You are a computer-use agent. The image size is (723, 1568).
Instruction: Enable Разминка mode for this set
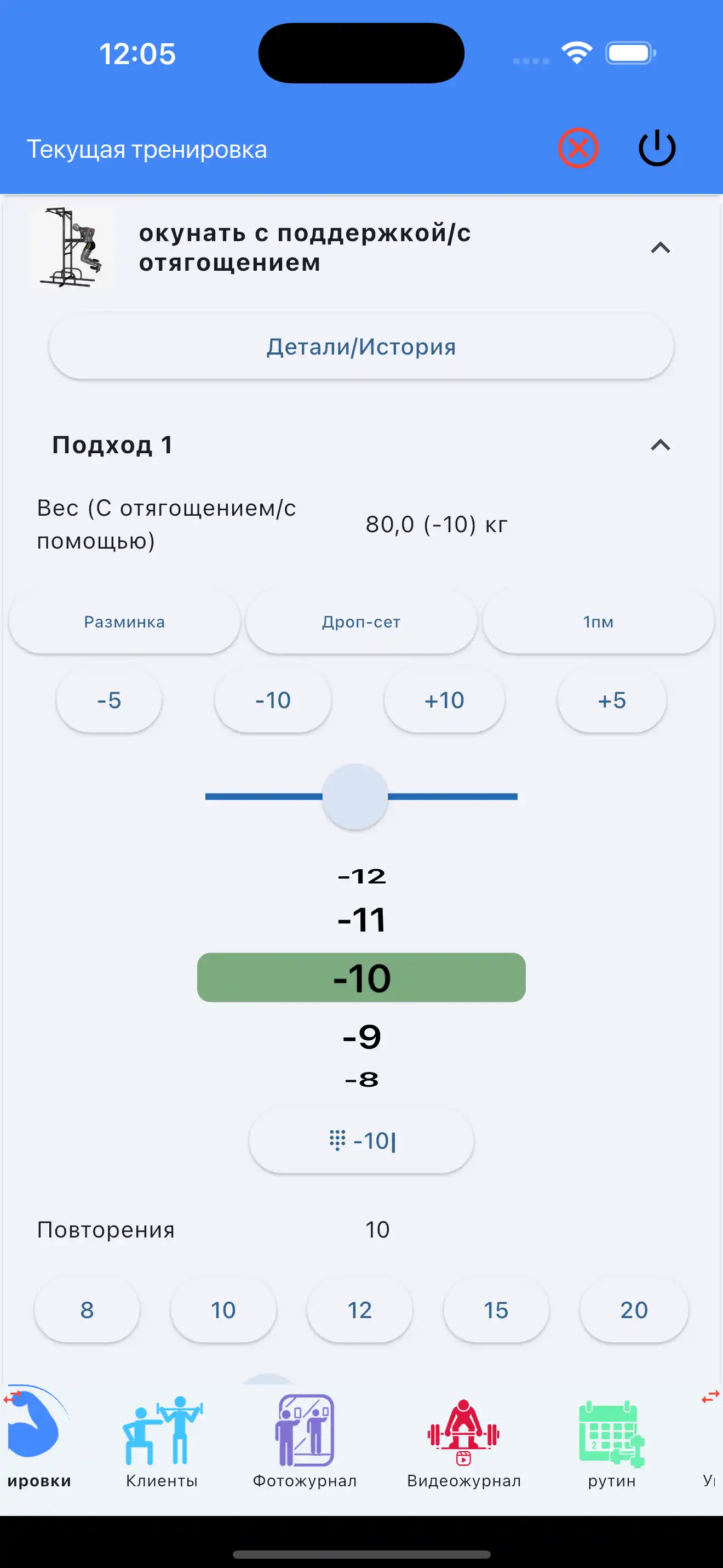coord(124,622)
